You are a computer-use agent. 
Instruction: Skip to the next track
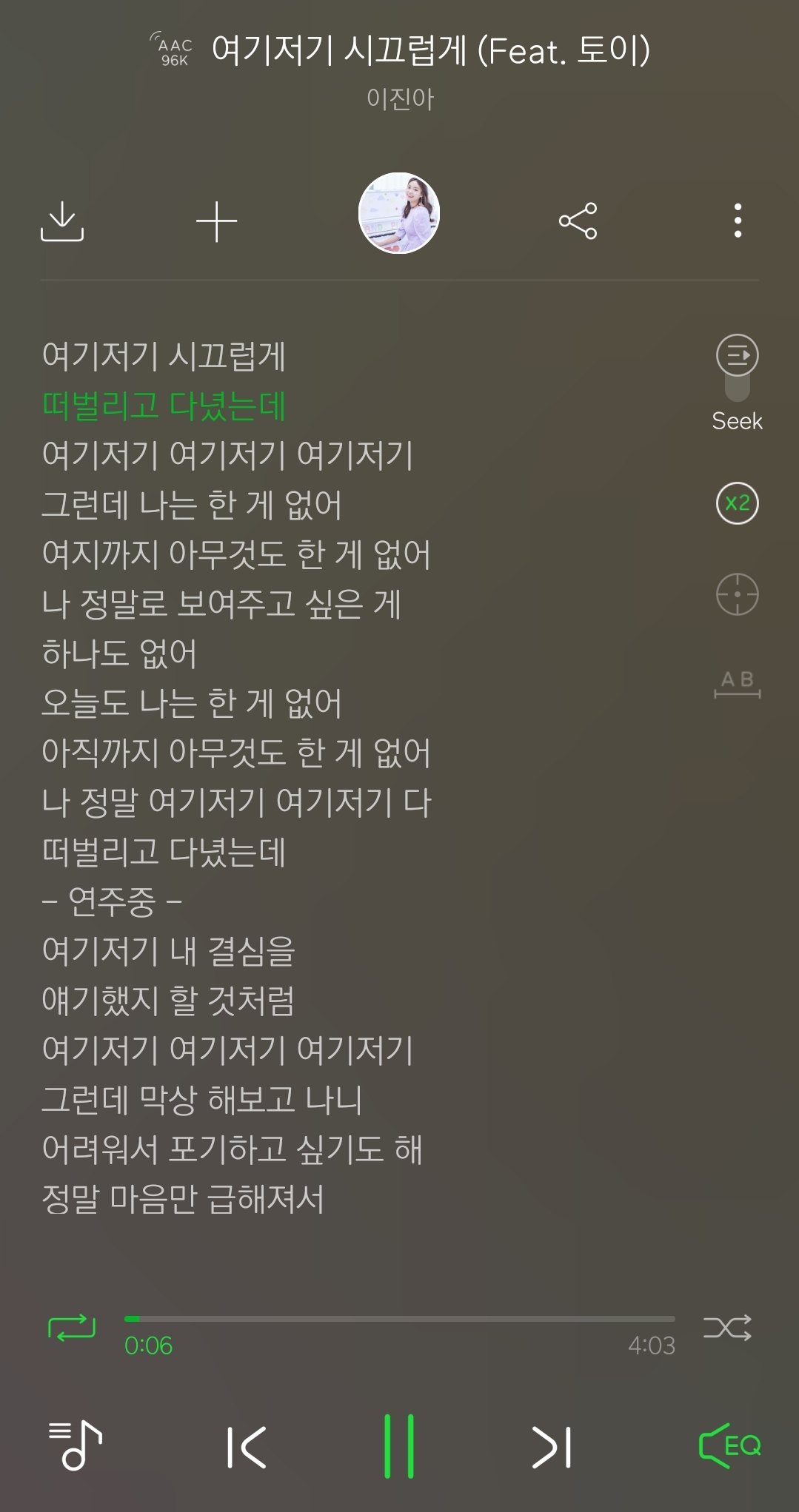tap(552, 1447)
